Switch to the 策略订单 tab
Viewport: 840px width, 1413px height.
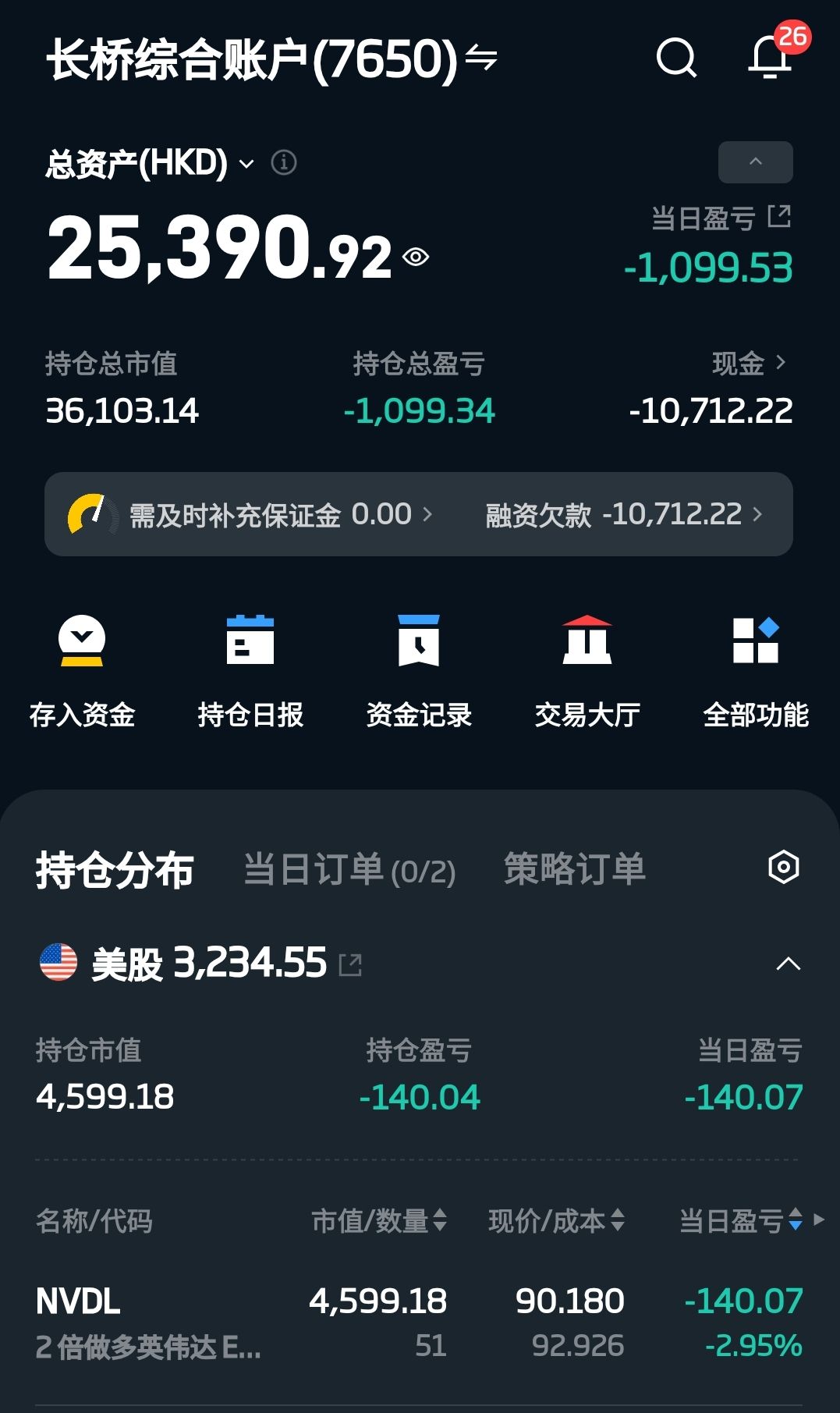(575, 868)
